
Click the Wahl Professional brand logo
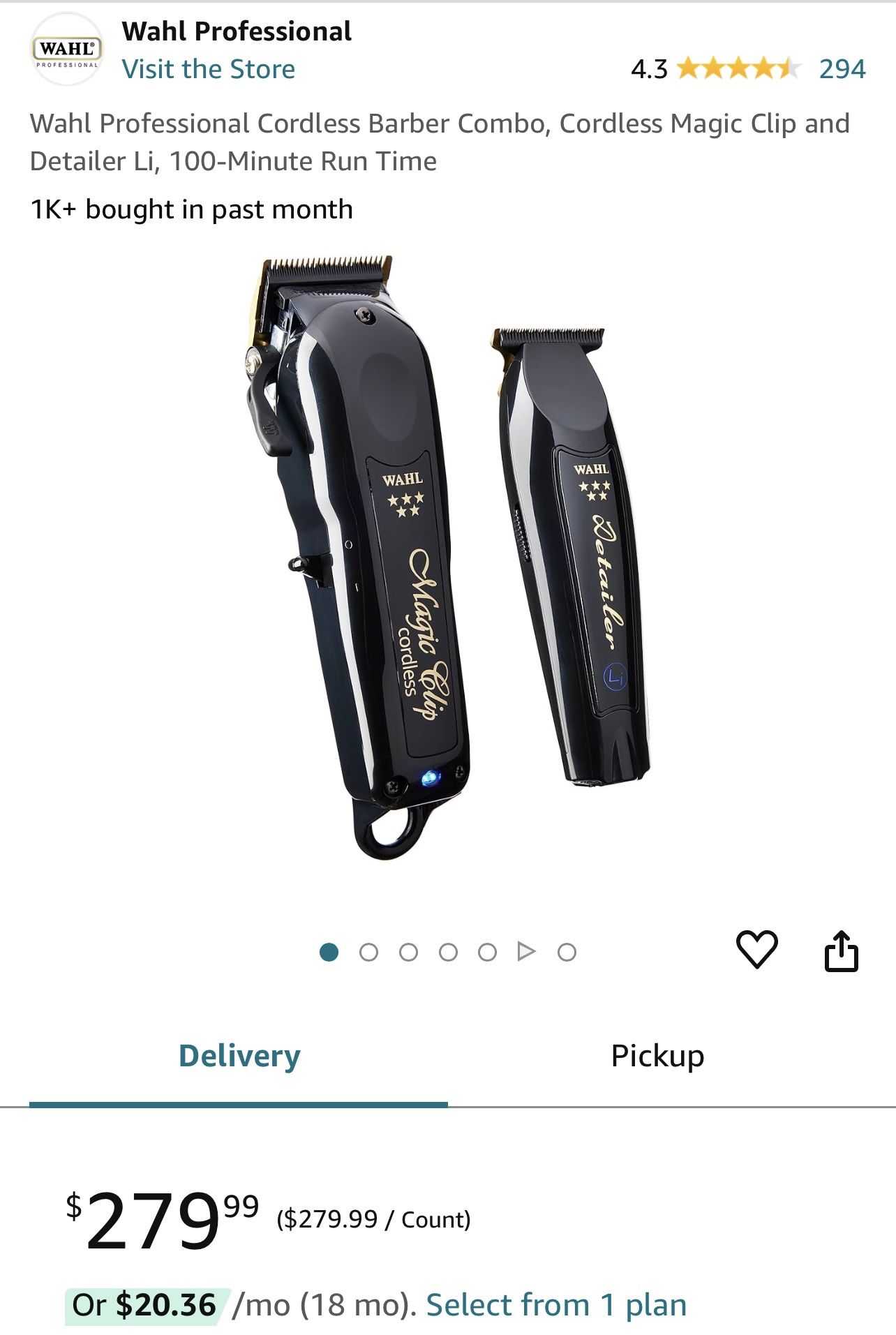point(66,50)
